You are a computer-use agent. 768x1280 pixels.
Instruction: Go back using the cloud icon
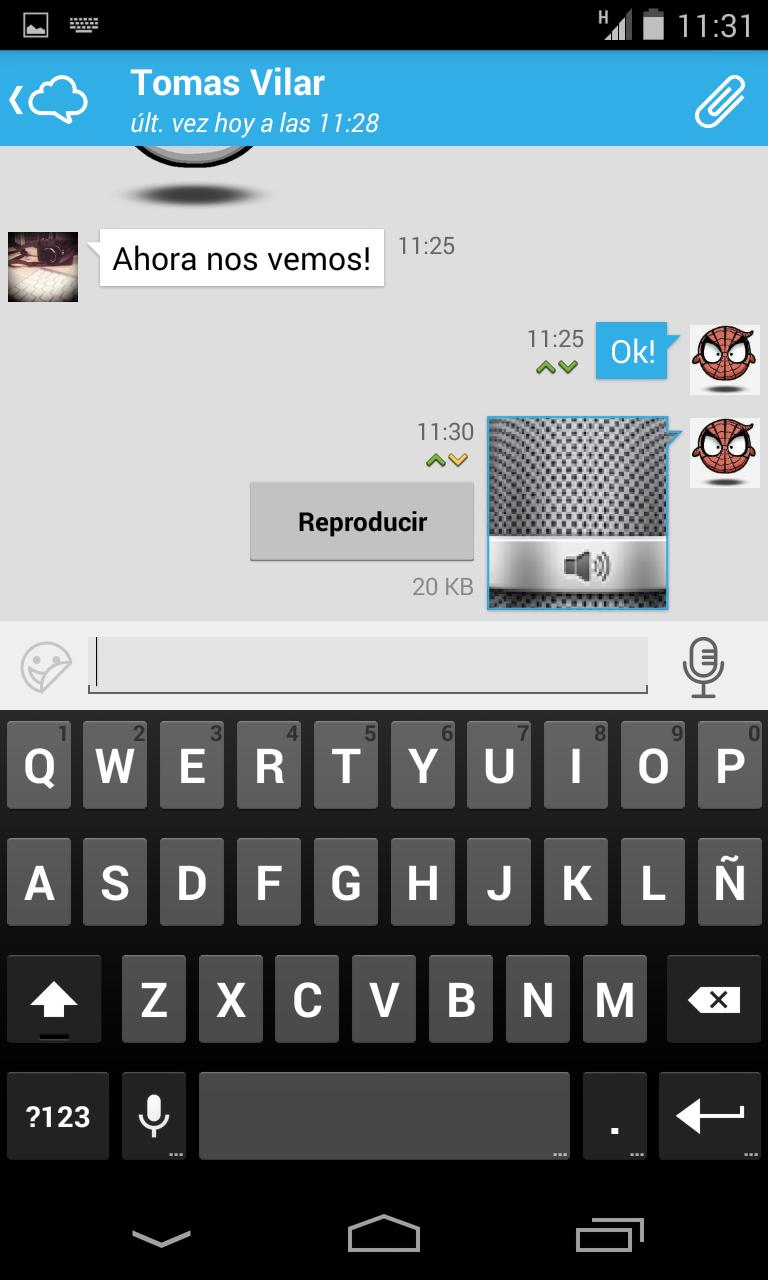point(50,99)
